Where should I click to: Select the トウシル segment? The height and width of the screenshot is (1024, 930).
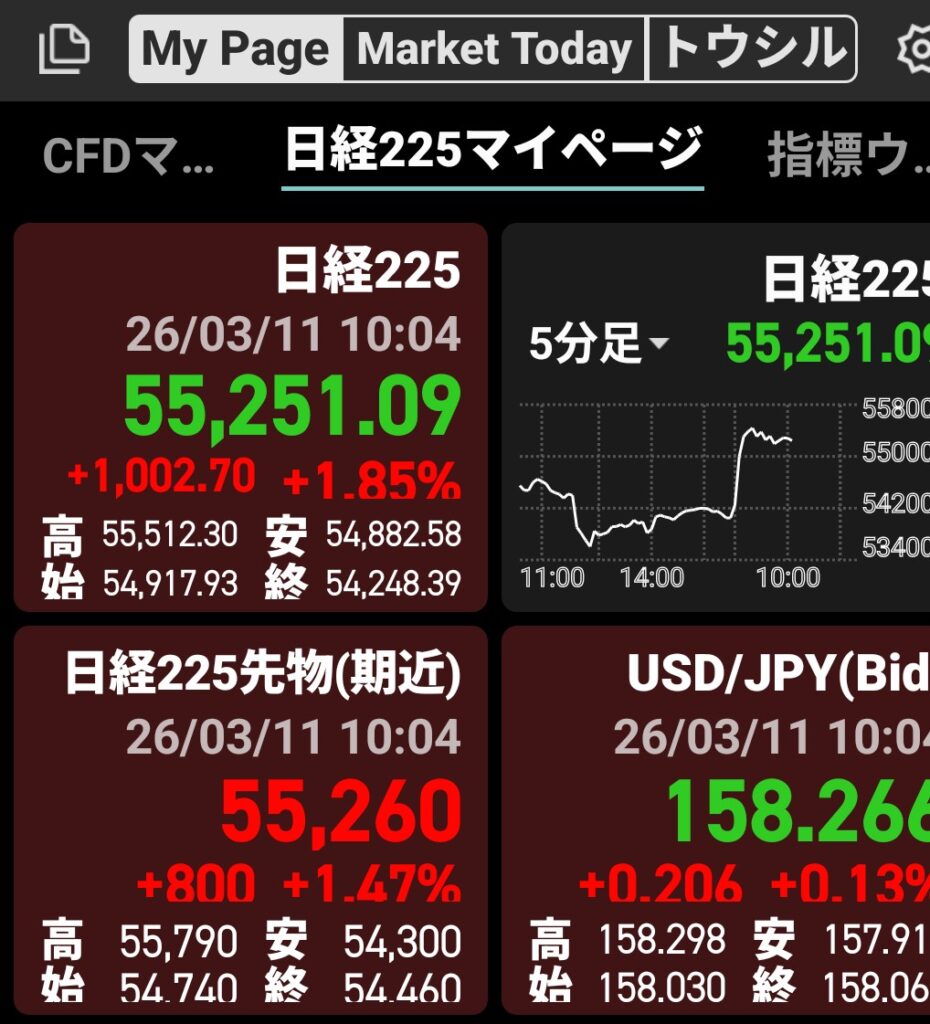752,49
